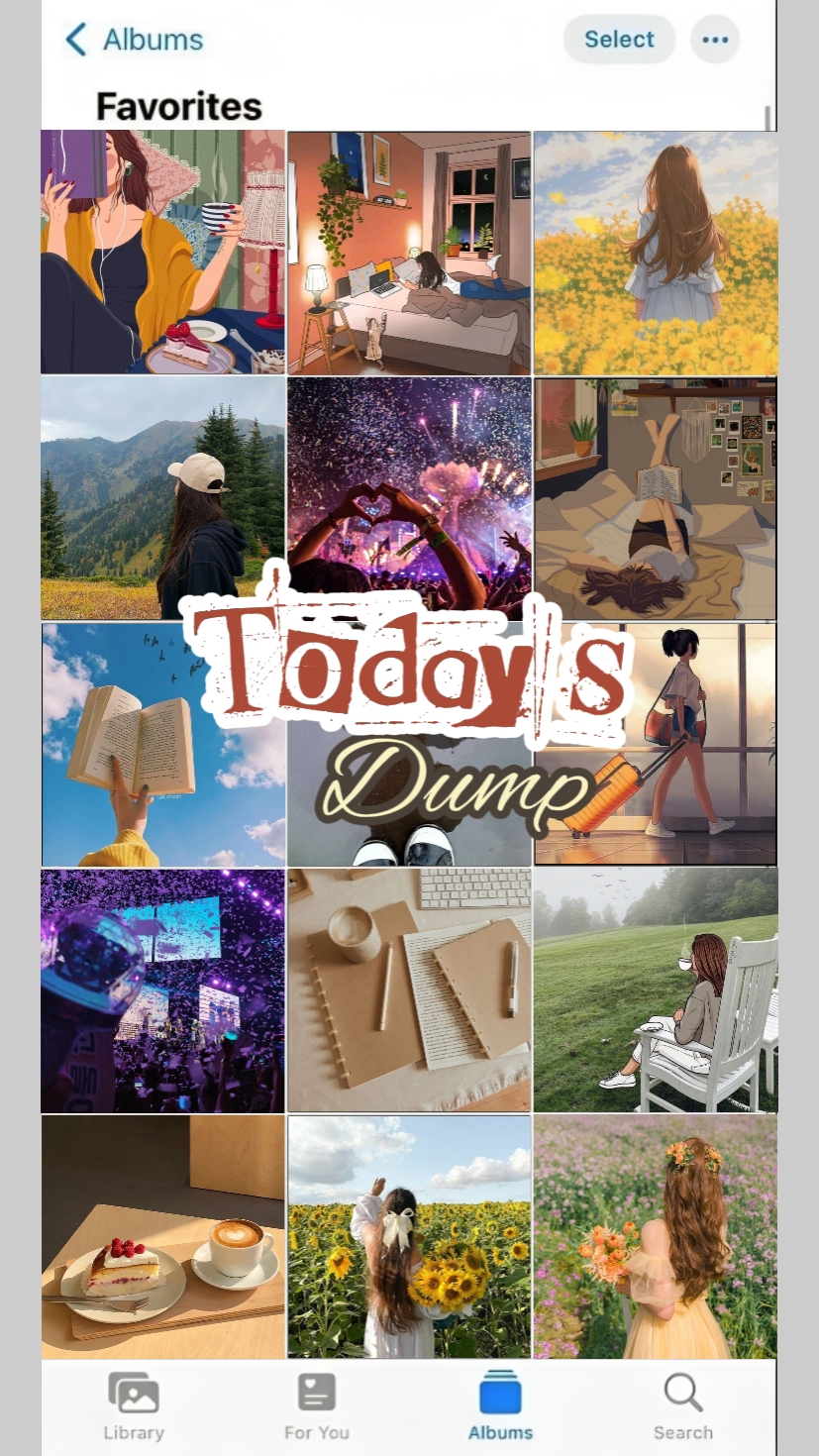This screenshot has height=1456, width=819.
Task: Open the ellipsis more-options menu
Action: [714, 40]
